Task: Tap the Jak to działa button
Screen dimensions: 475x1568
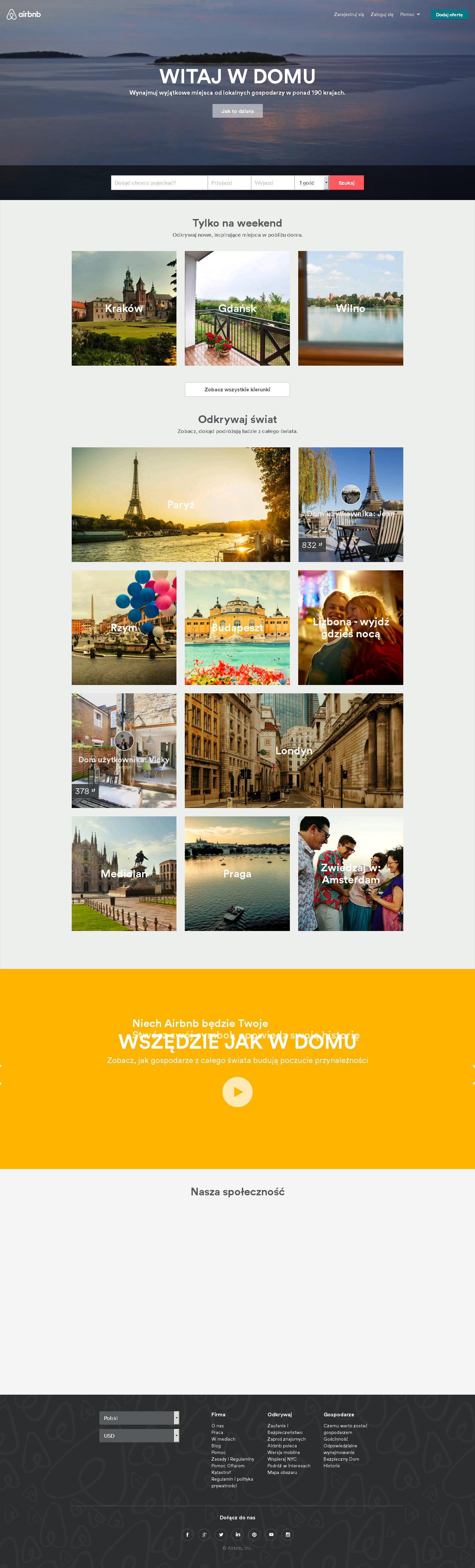Action: [238, 111]
